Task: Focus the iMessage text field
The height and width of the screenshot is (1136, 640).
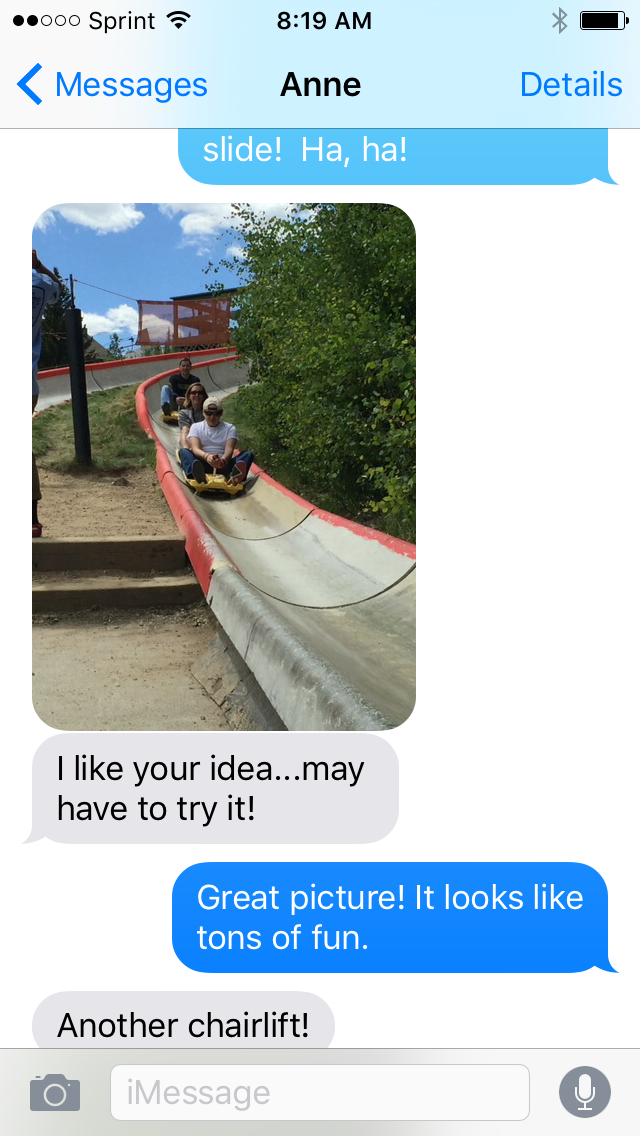Action: (319, 1092)
